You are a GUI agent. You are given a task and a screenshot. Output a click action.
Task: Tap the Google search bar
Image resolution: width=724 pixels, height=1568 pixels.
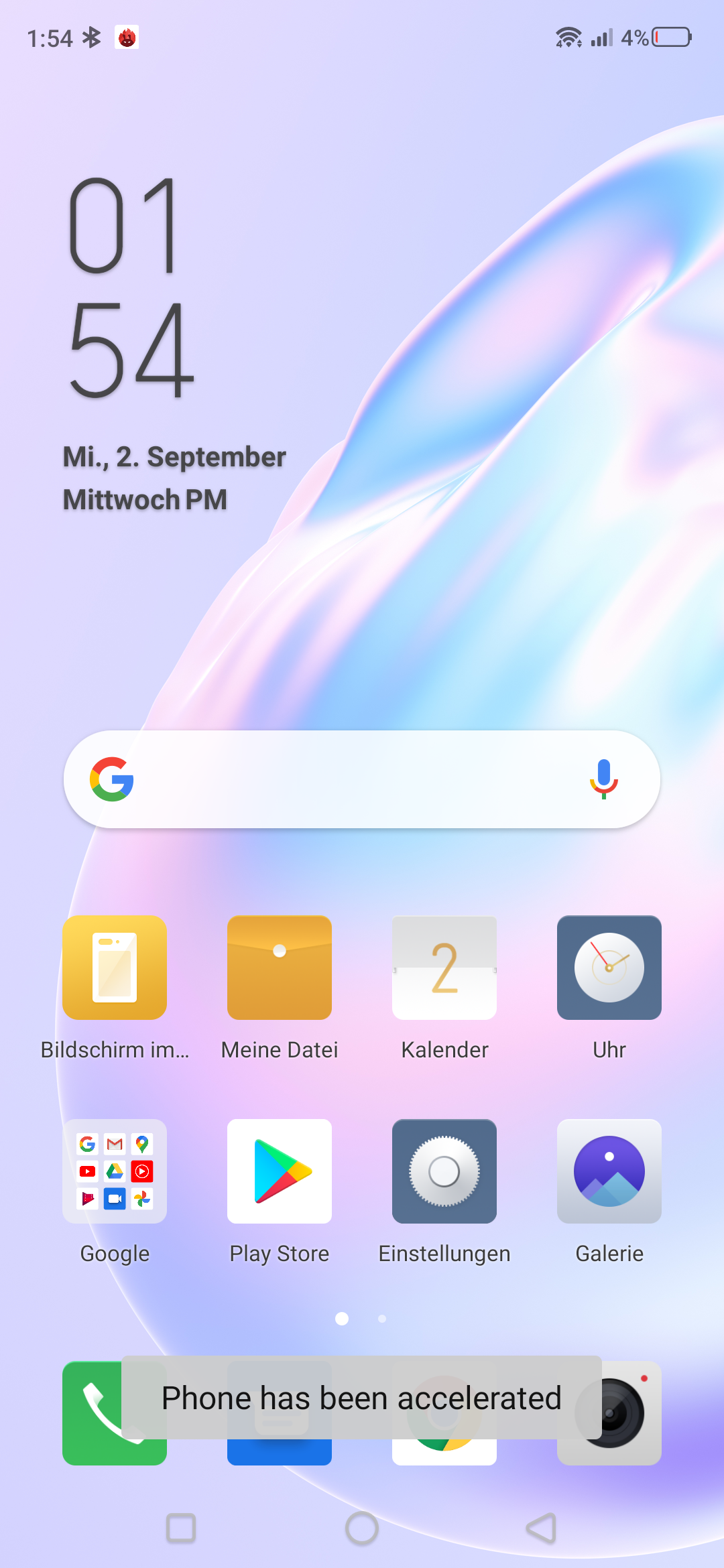362,779
